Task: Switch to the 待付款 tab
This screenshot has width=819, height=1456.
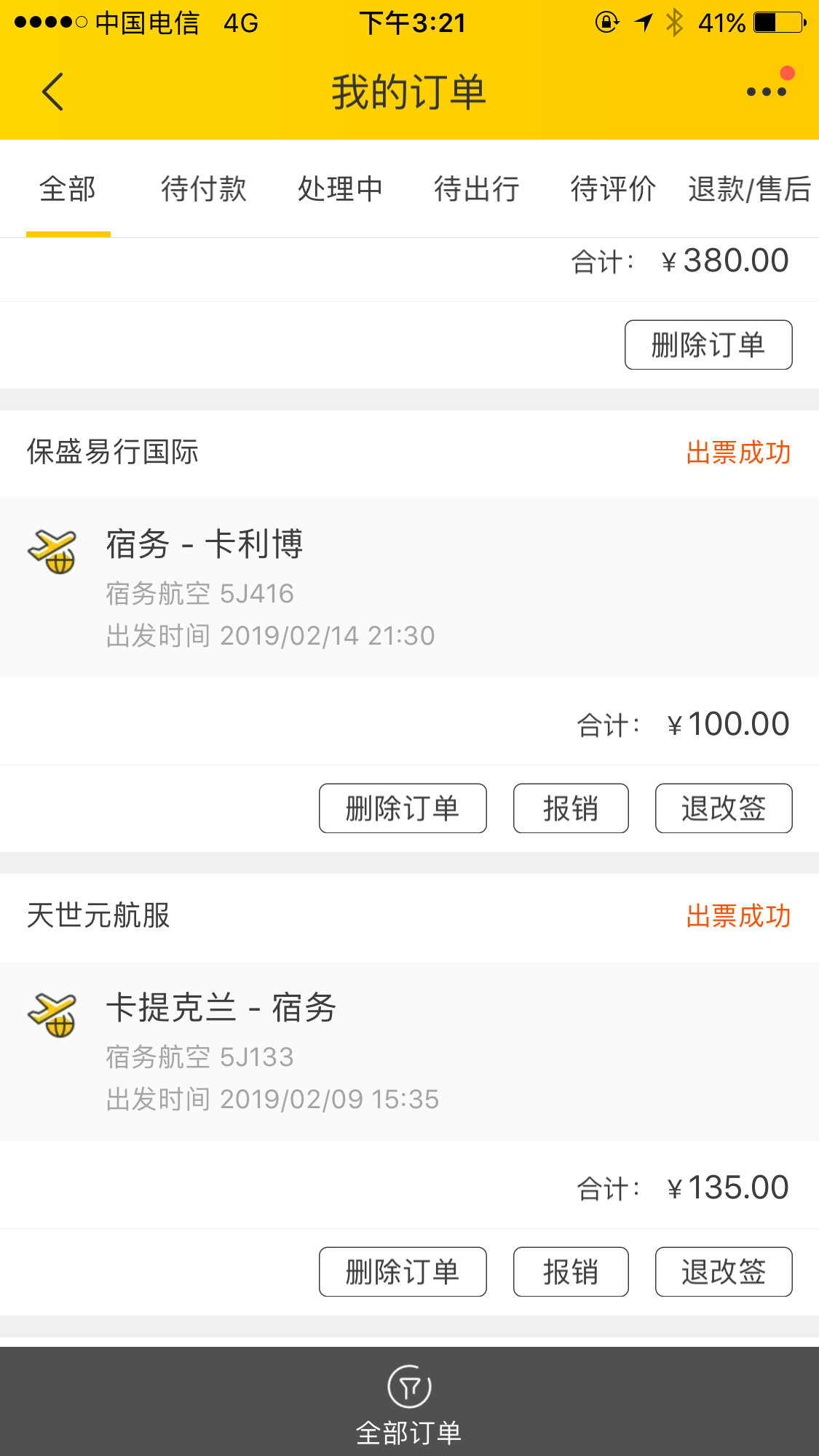Action: click(x=204, y=189)
